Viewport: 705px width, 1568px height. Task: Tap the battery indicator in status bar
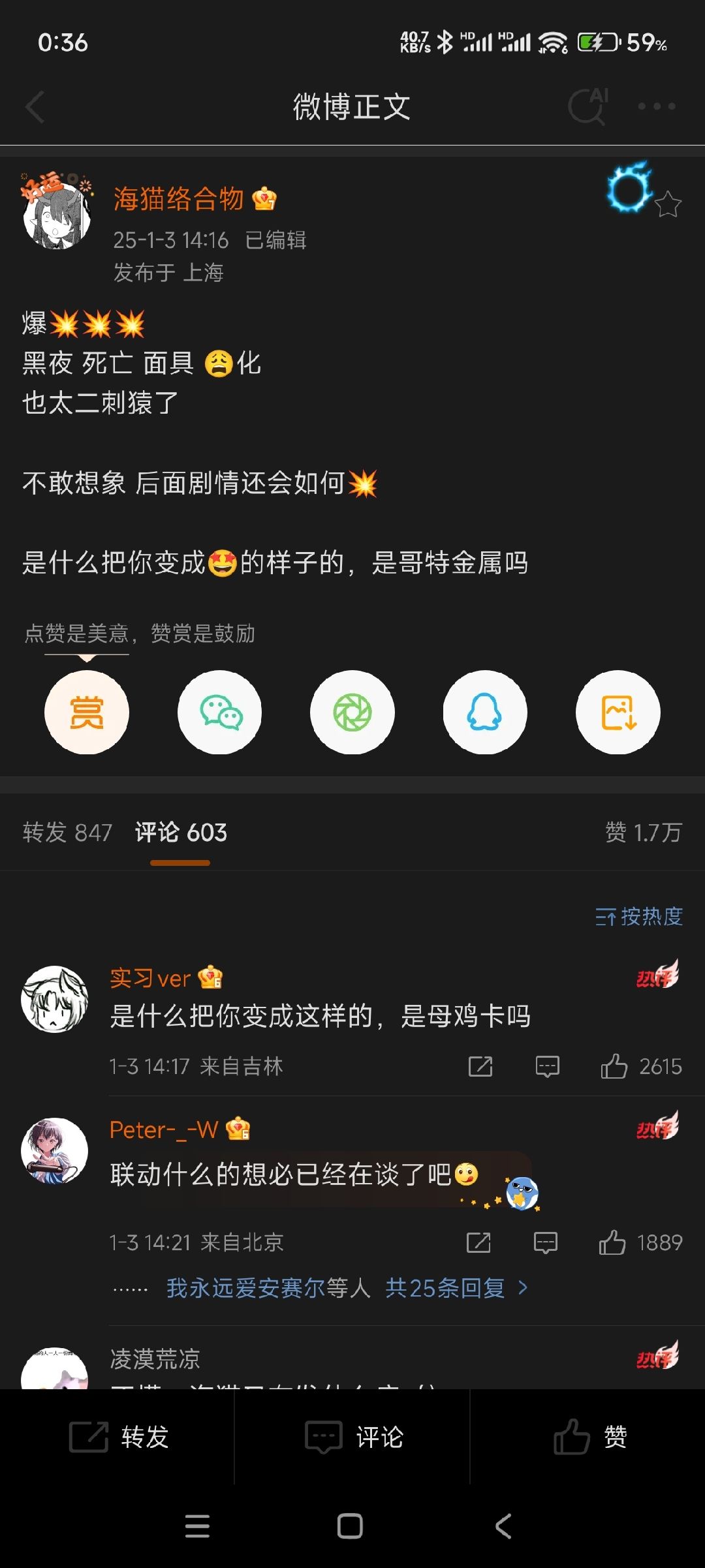pyautogui.click(x=597, y=41)
